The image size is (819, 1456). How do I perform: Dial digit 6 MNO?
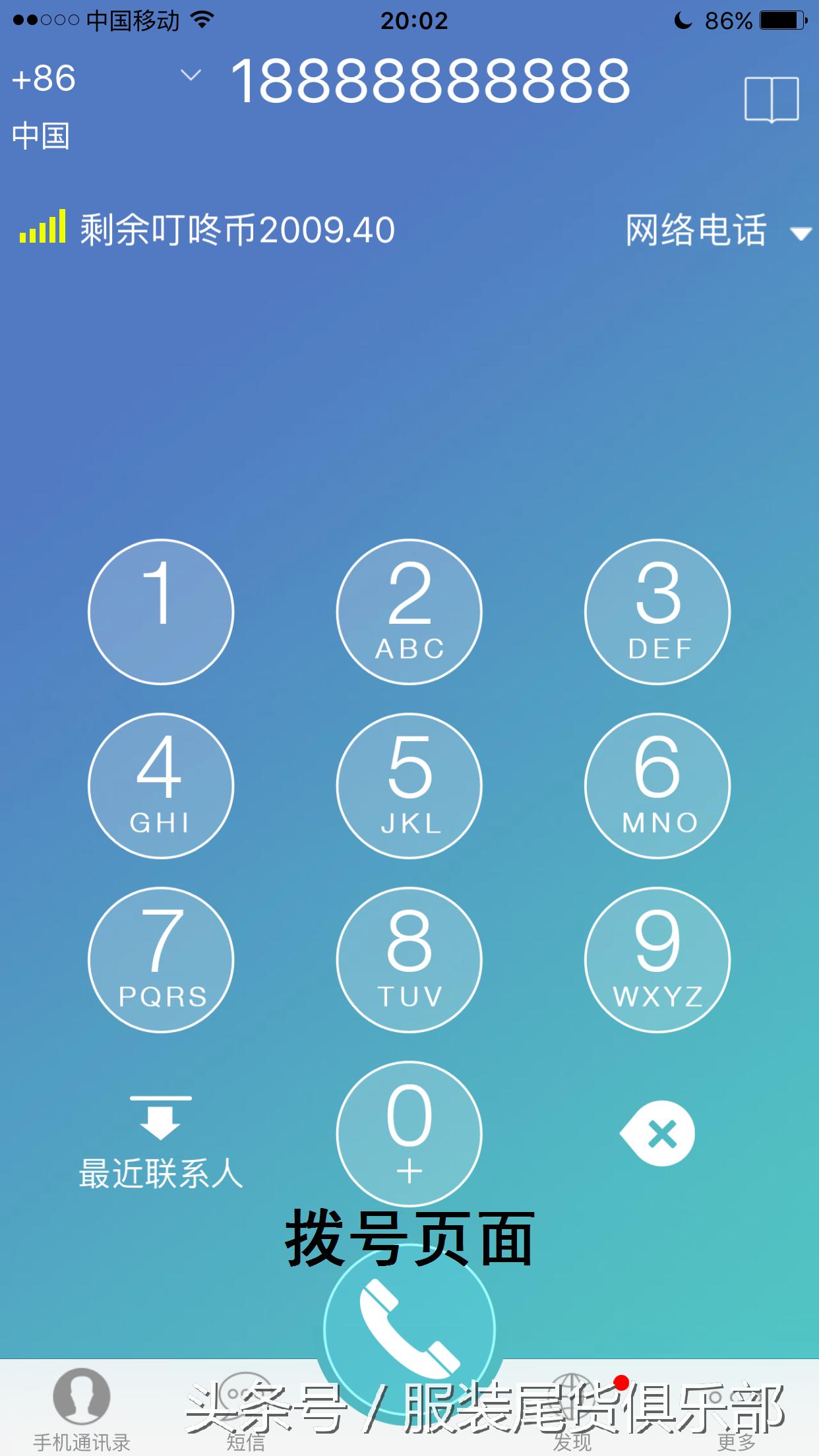coord(657,785)
